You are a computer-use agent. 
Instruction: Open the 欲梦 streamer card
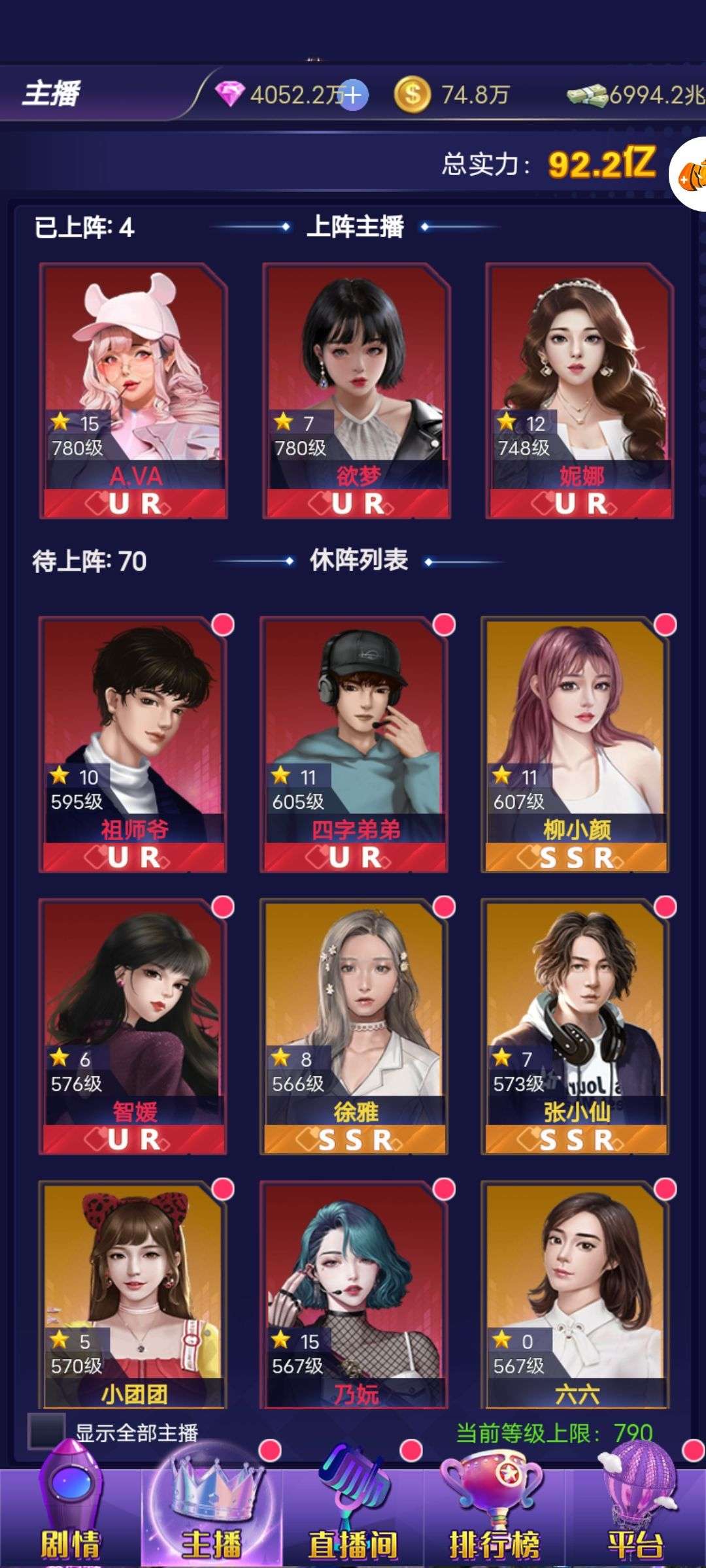[356, 391]
